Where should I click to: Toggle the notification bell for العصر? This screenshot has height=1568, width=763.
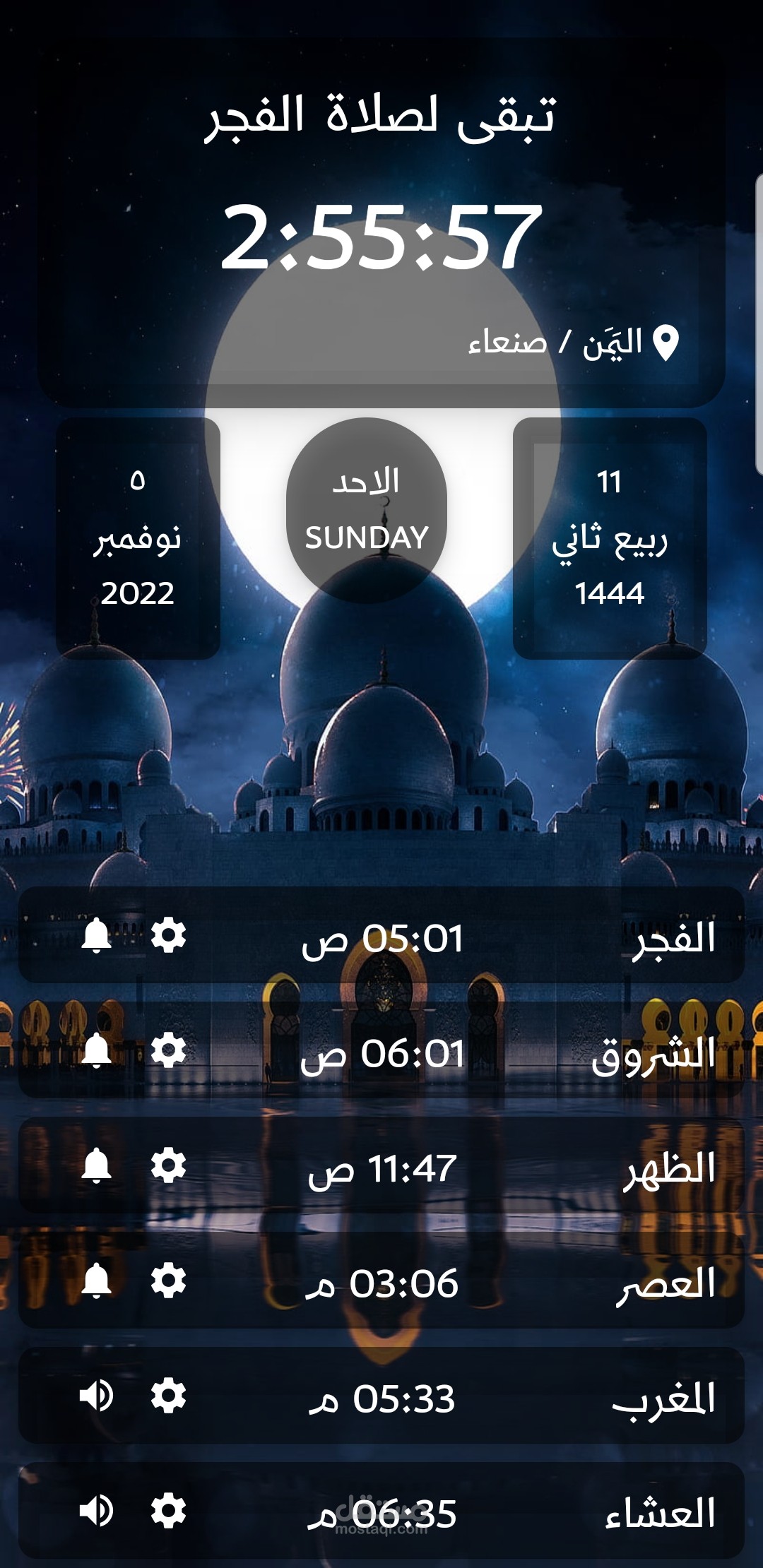point(97,1281)
